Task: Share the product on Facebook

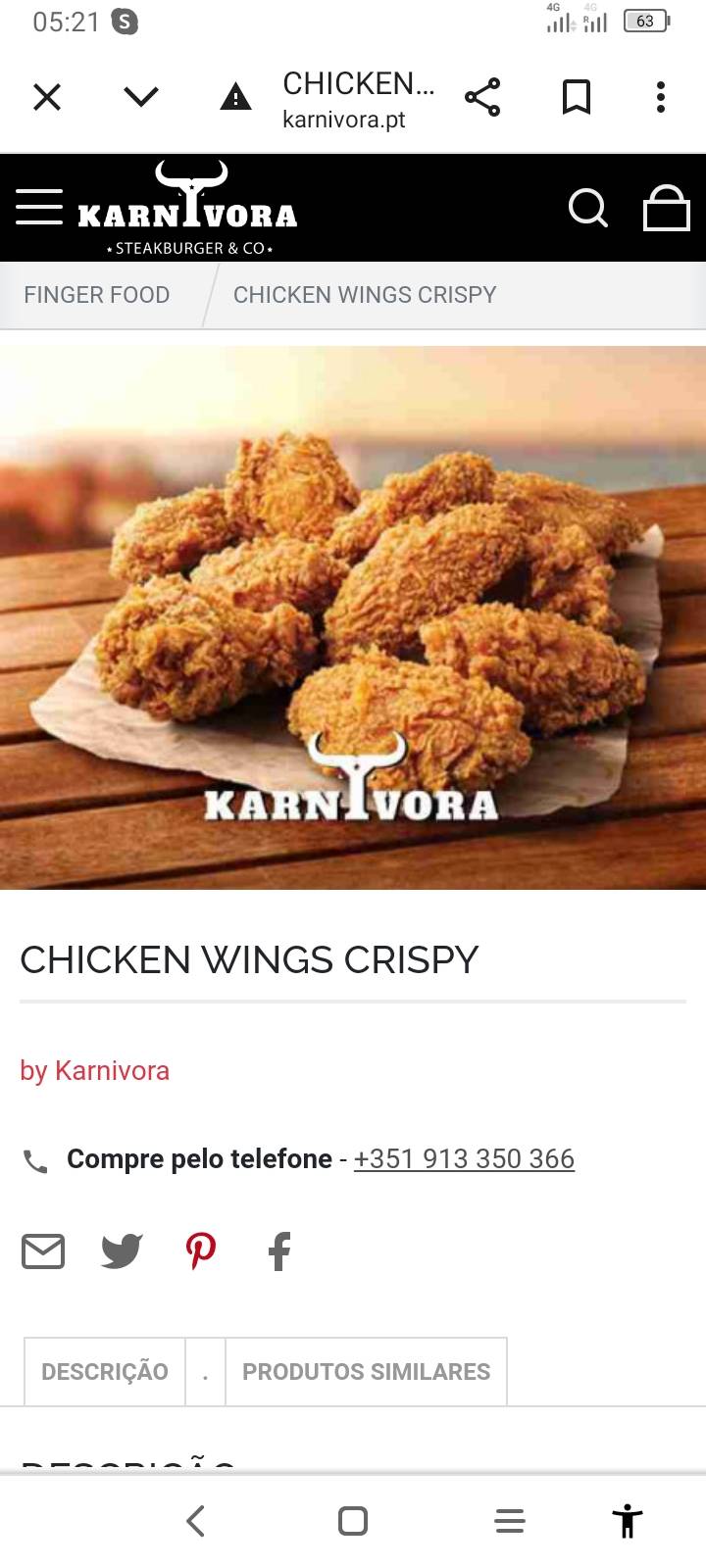Action: (279, 1251)
